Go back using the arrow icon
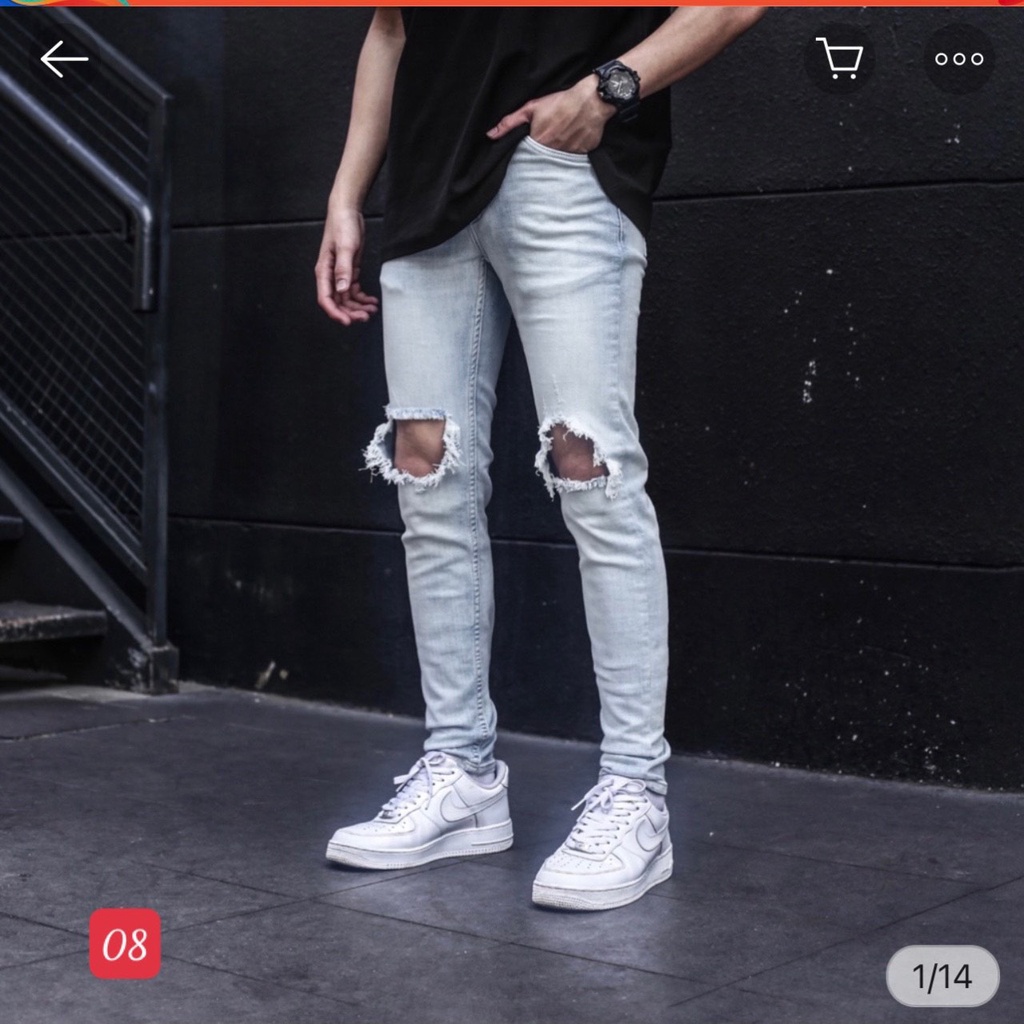1024x1024 pixels. pyautogui.click(x=64, y=59)
